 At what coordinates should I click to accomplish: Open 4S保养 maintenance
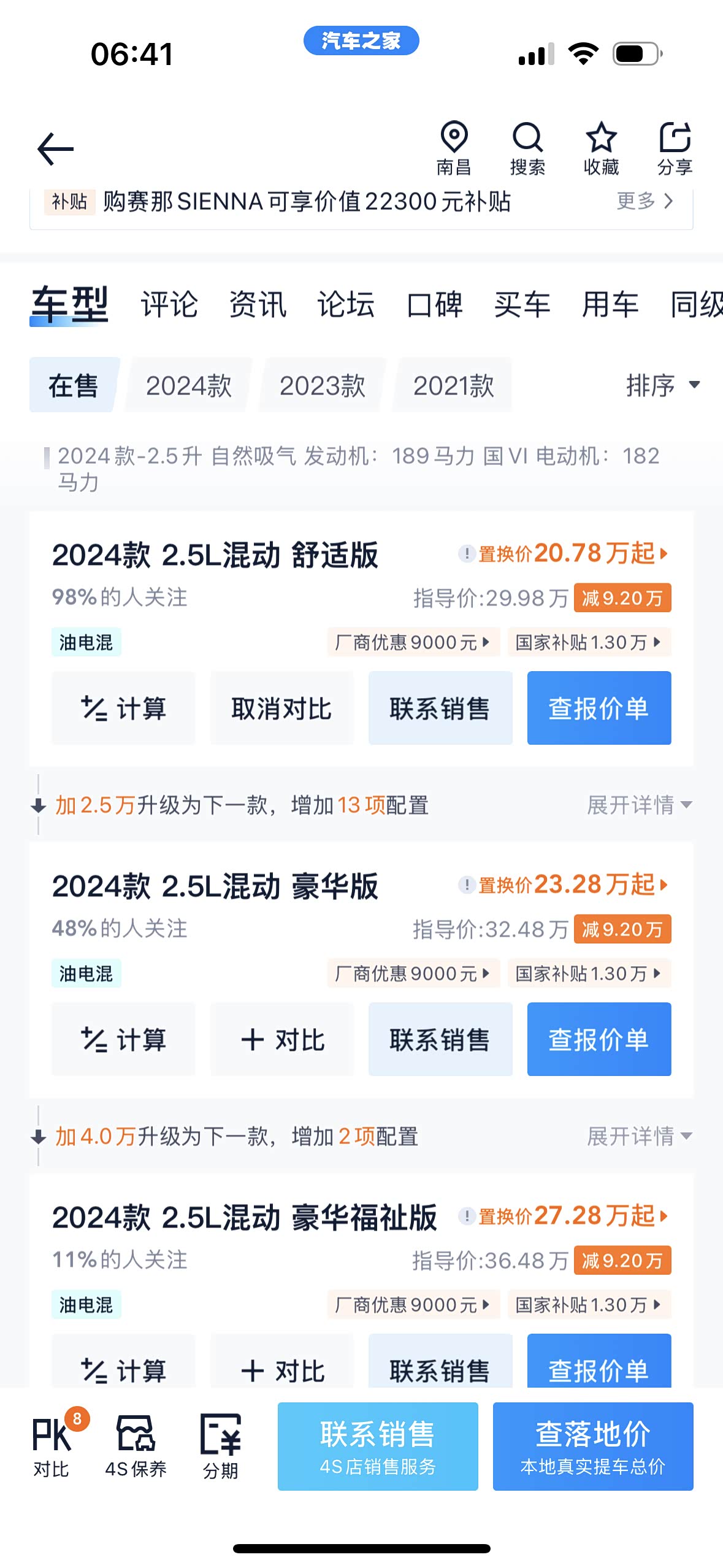point(136,1445)
